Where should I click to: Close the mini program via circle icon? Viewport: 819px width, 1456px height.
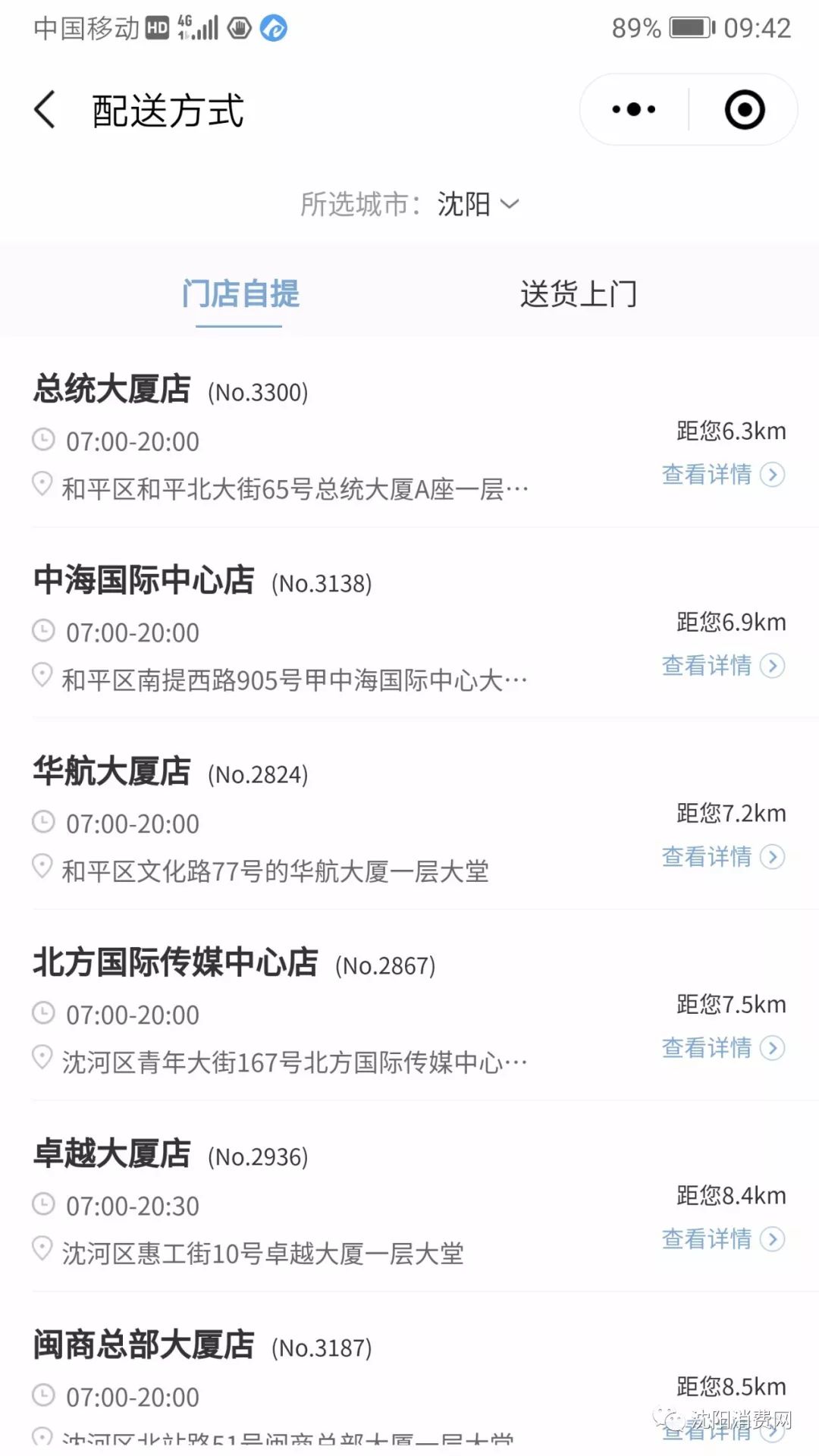[744, 110]
